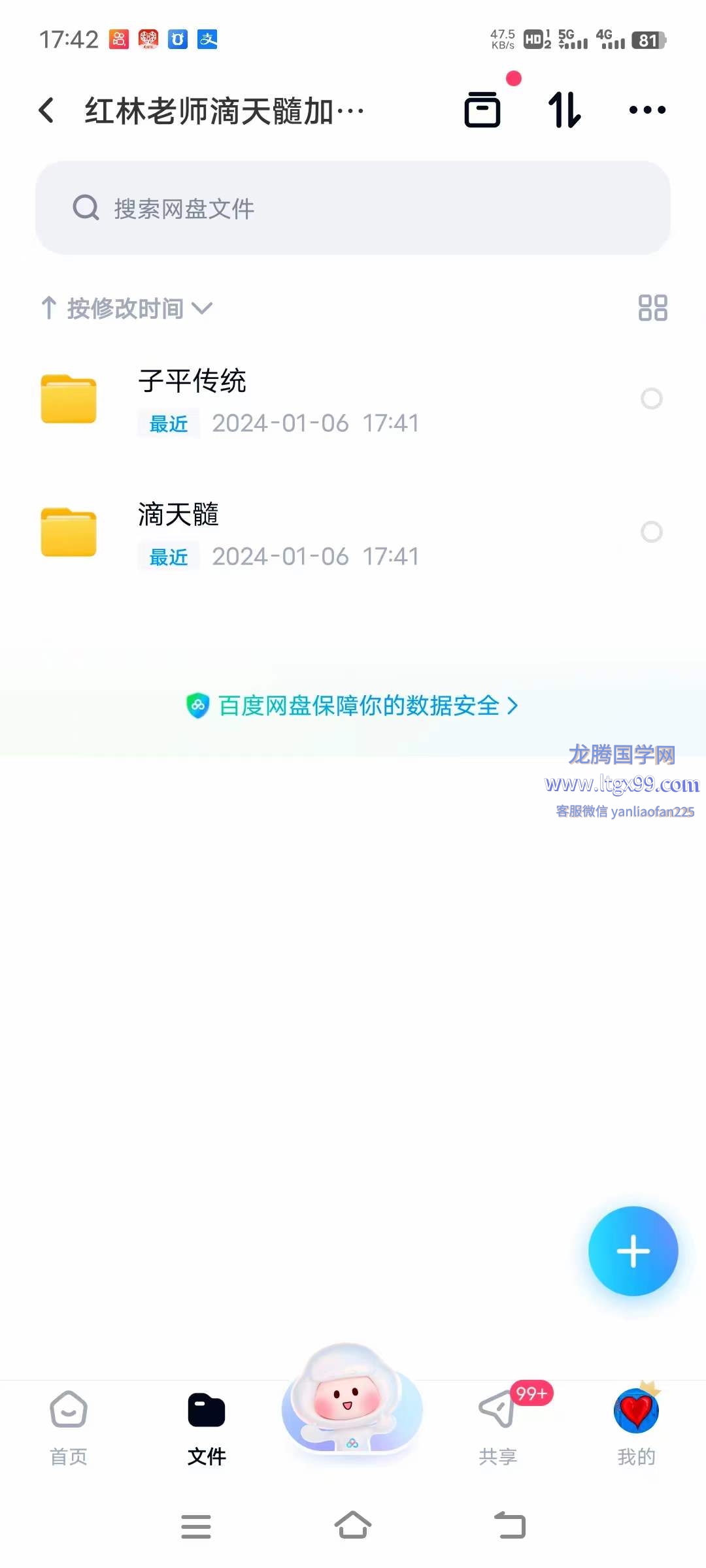The height and width of the screenshot is (1568, 706).
Task: Switch to grid view layout
Action: point(652,308)
